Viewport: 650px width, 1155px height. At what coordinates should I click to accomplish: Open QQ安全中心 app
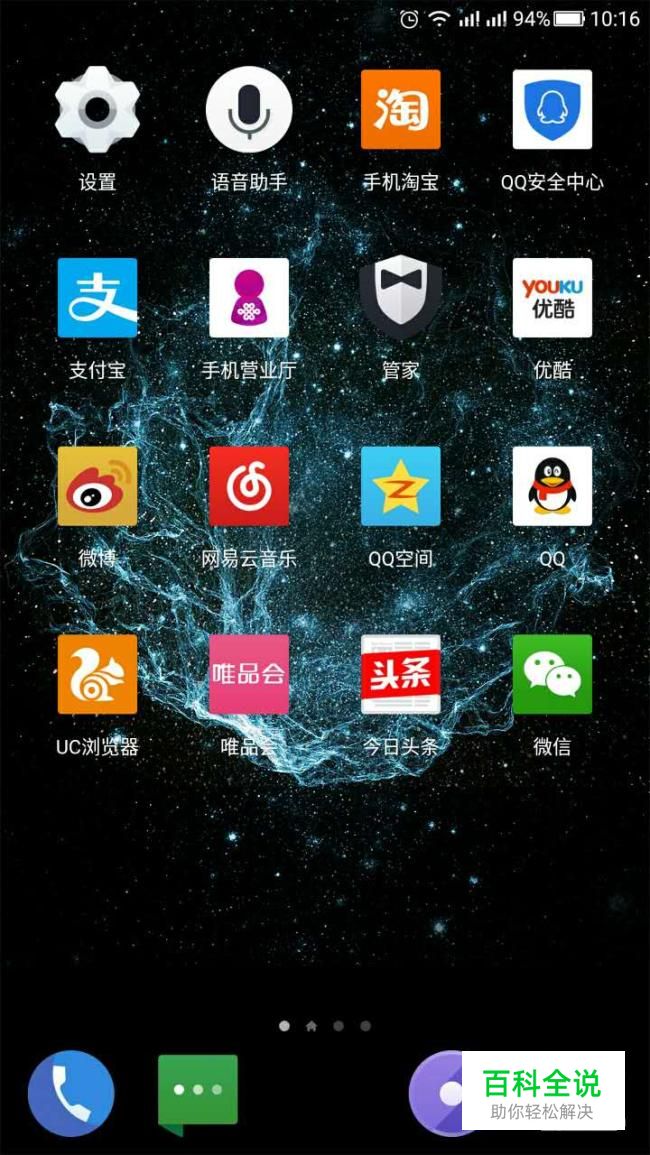pos(552,110)
